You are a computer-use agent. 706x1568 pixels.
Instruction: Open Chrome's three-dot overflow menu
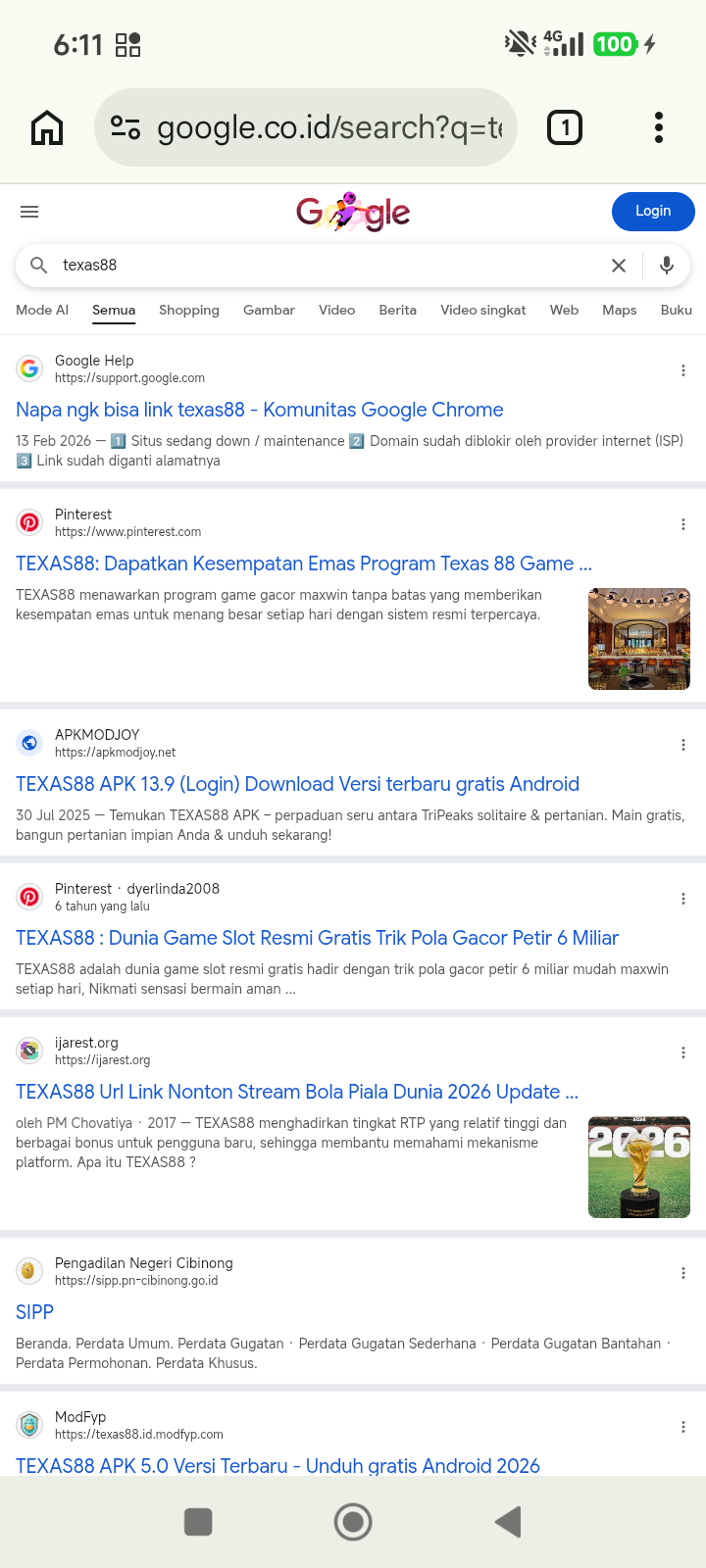coord(659,127)
